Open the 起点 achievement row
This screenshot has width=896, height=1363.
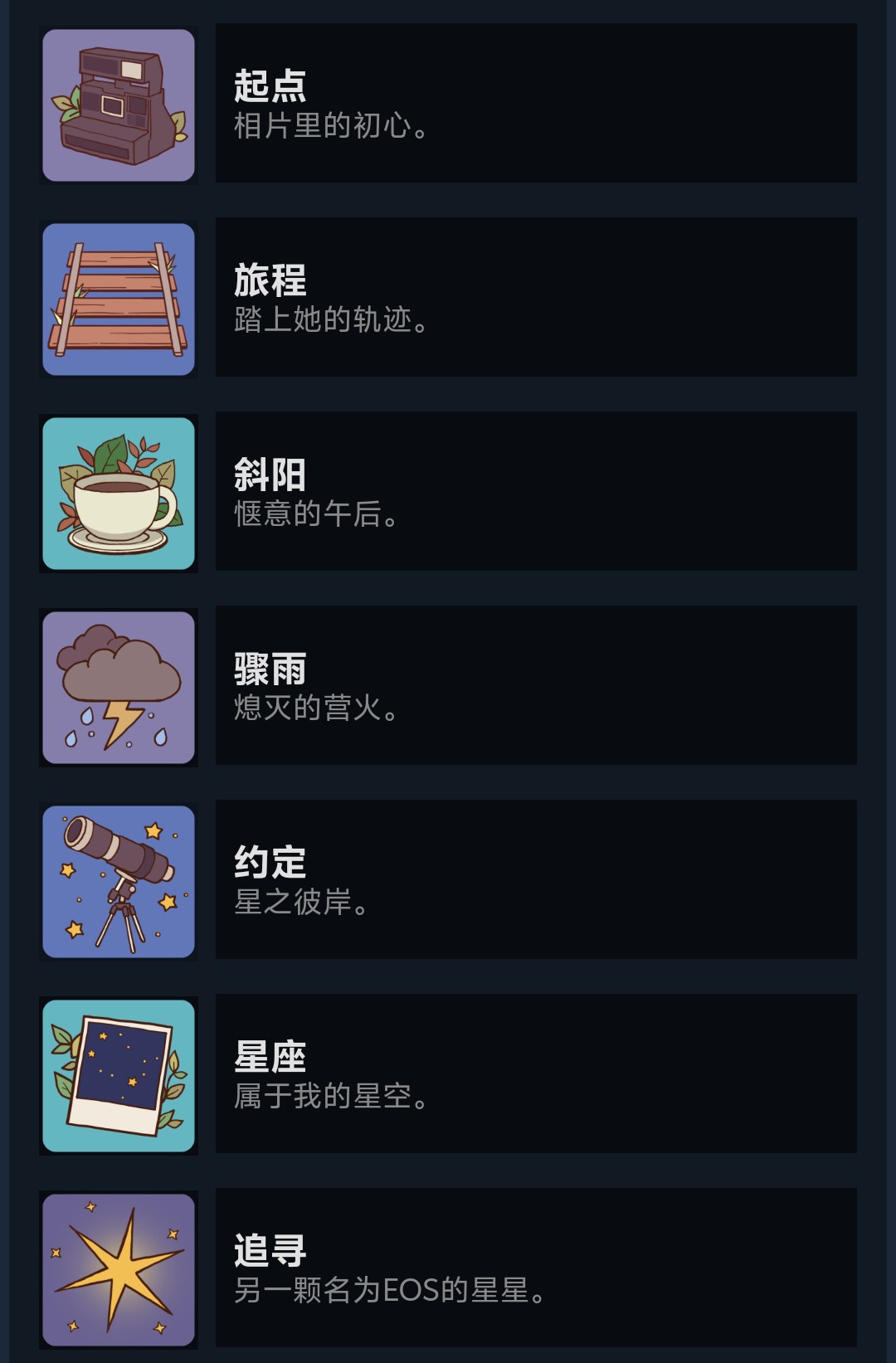click(x=535, y=104)
